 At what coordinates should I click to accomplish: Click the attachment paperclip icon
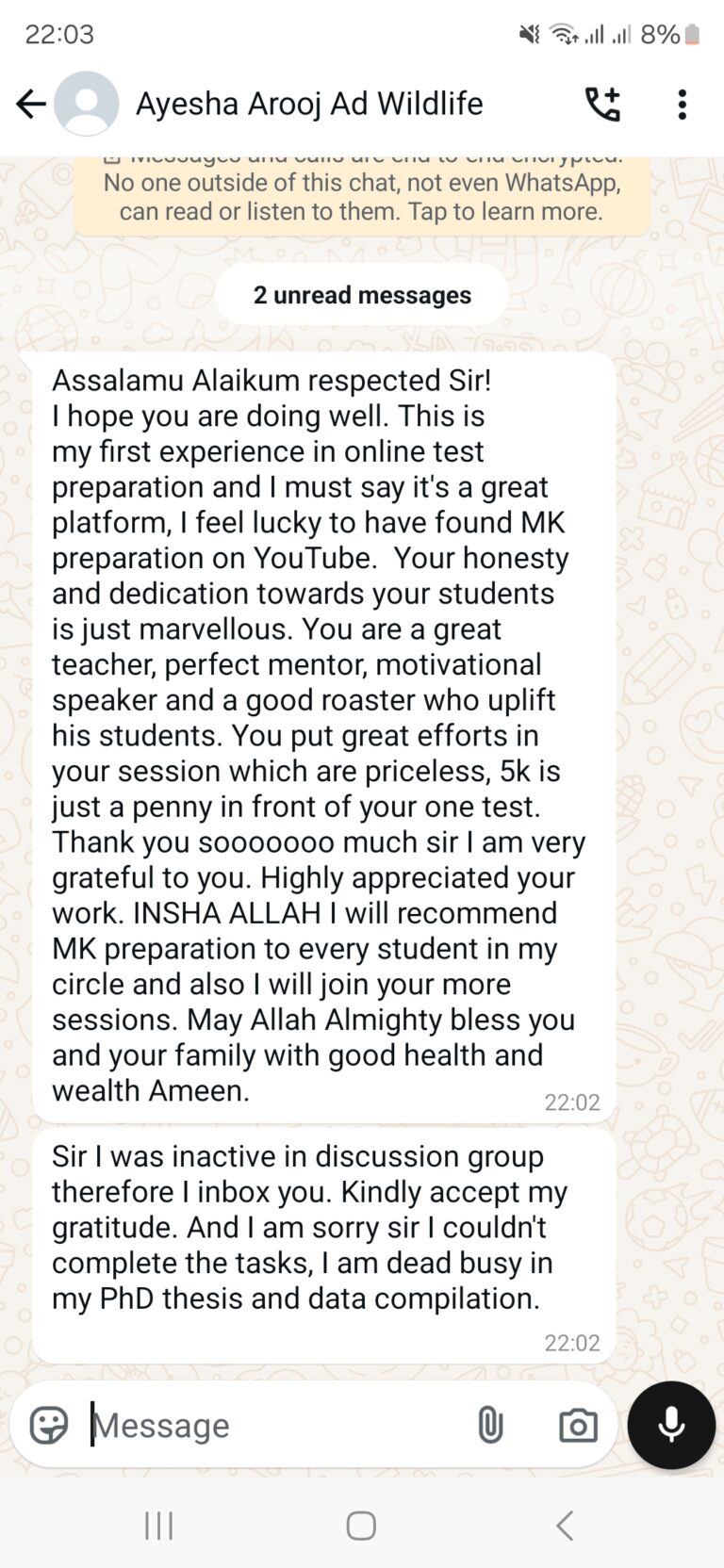pos(492,1425)
